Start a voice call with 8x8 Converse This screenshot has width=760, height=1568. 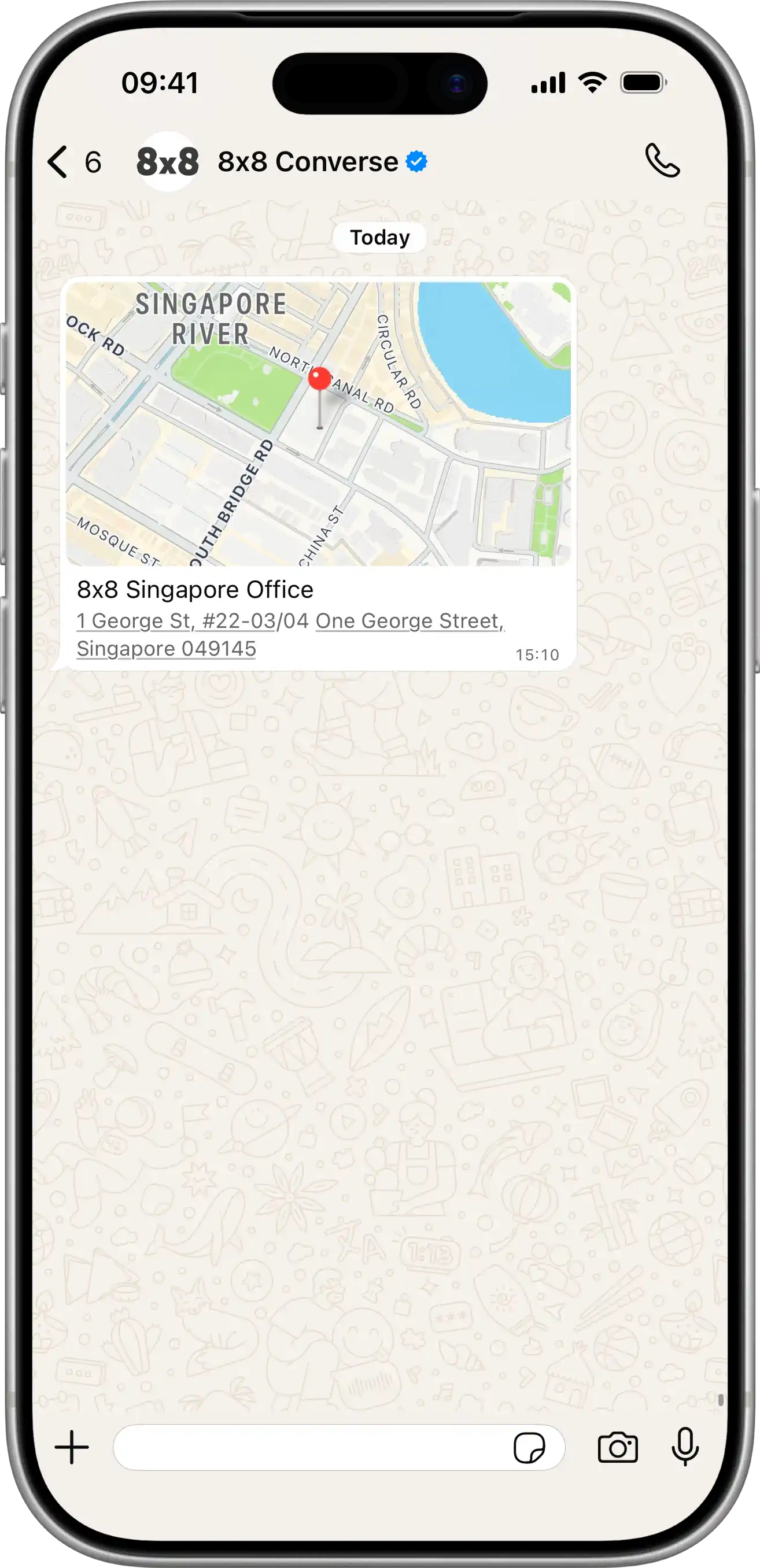point(662,161)
